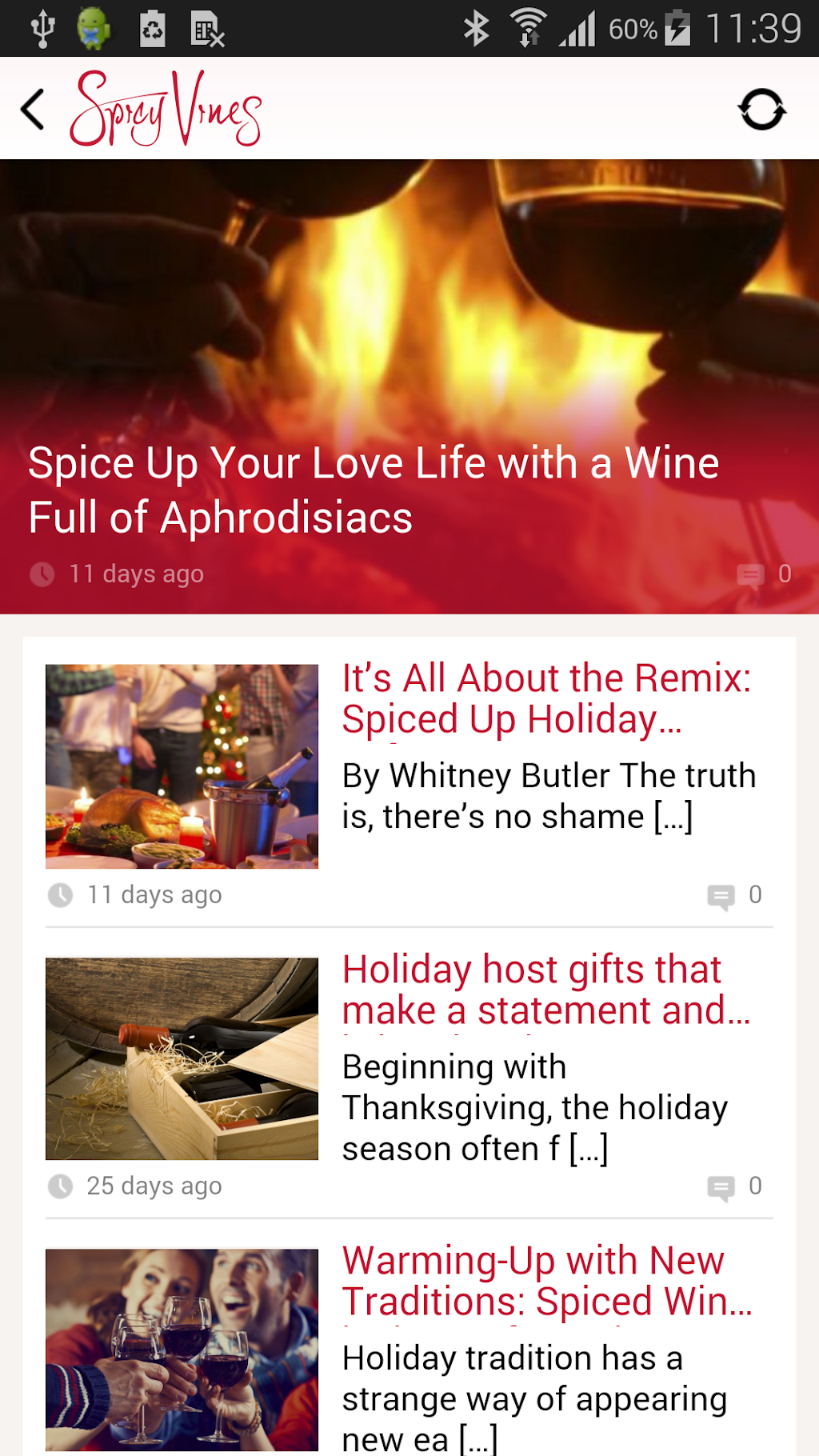Open the featured article on aphrodisiac wine
The height and width of the screenshot is (1456, 819).
[373, 490]
